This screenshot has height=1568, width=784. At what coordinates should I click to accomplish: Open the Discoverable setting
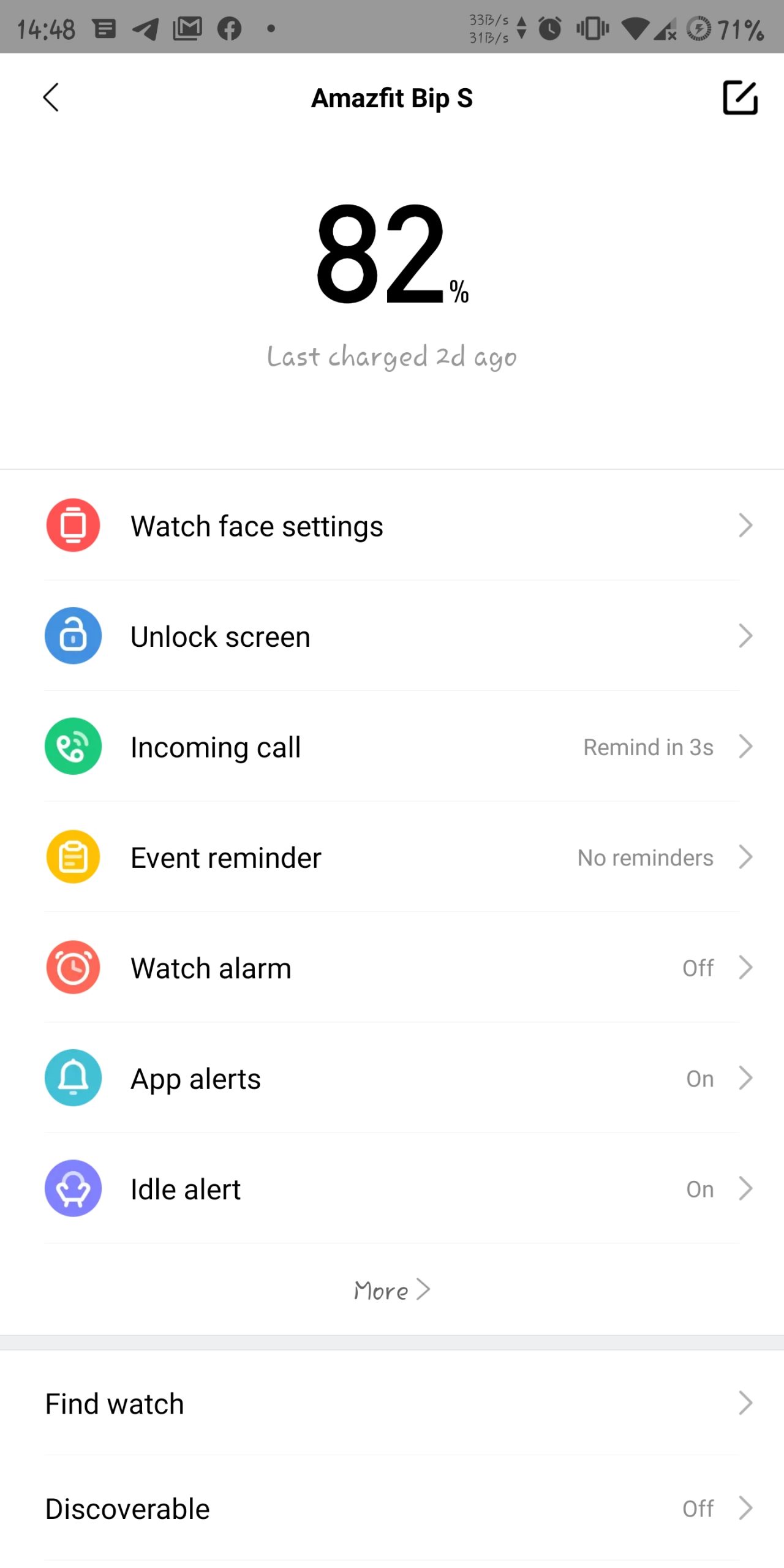click(x=392, y=1509)
